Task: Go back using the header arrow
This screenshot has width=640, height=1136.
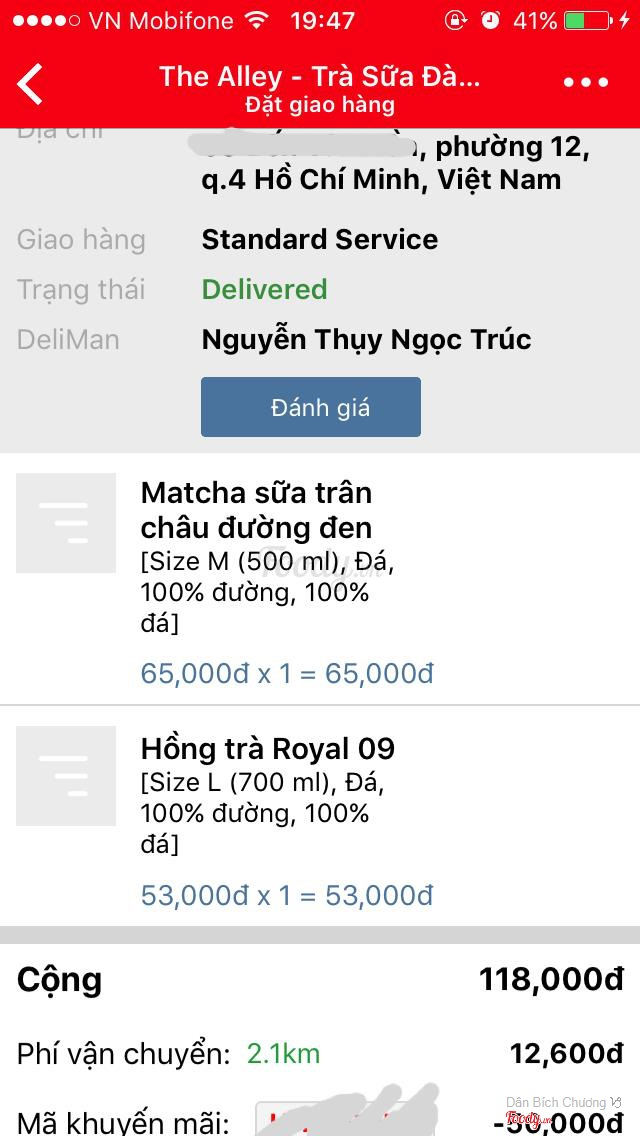Action: click(31, 84)
